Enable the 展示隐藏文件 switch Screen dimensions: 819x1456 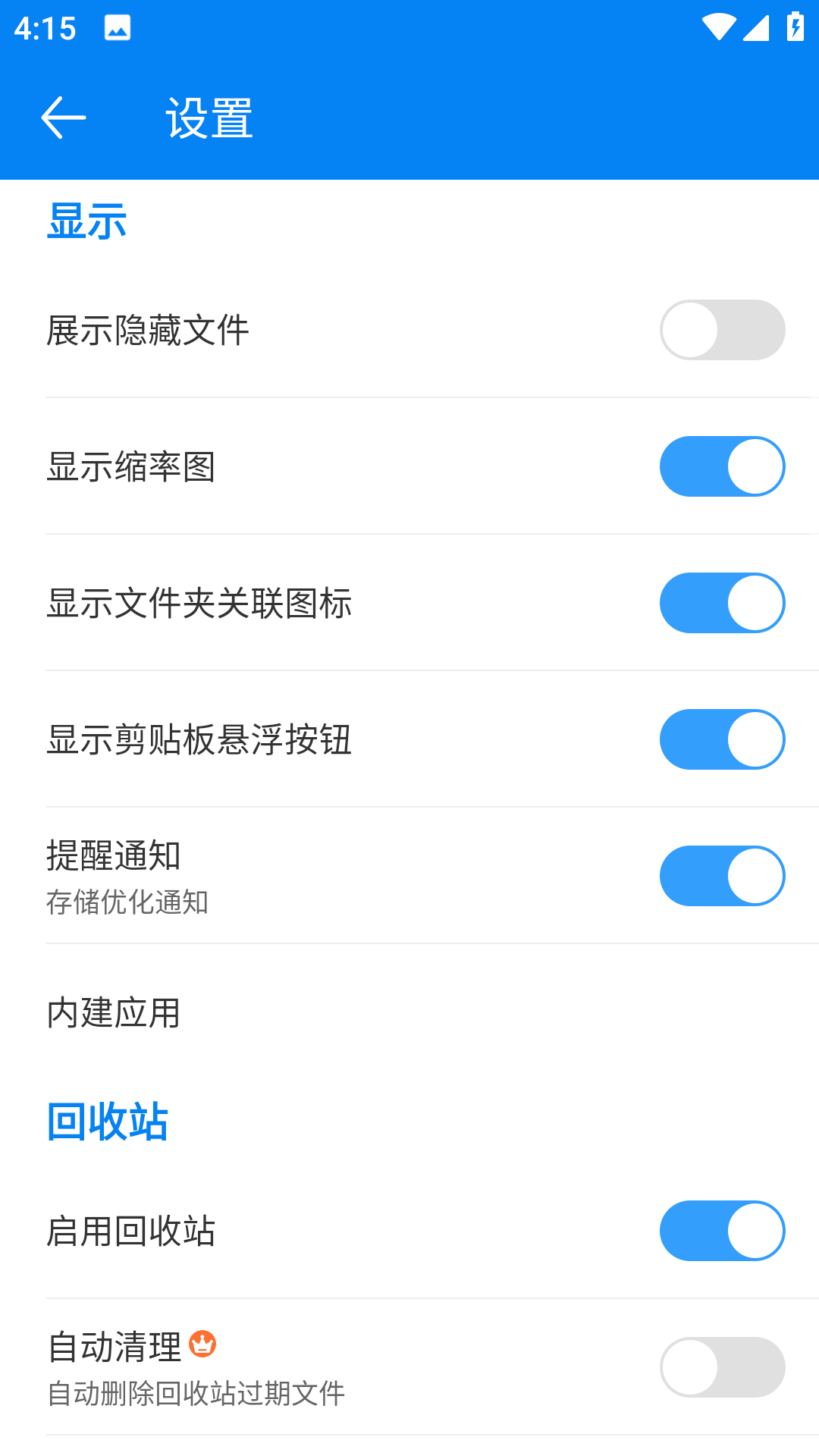[722, 330]
